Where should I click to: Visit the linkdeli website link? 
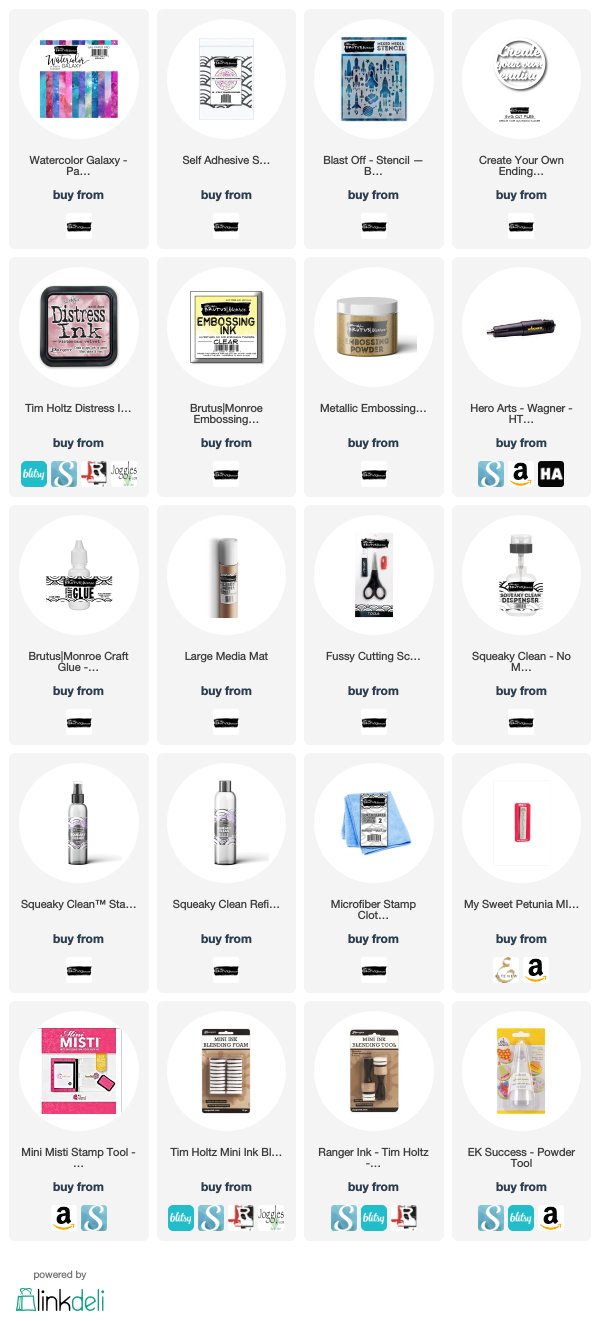click(60, 1298)
